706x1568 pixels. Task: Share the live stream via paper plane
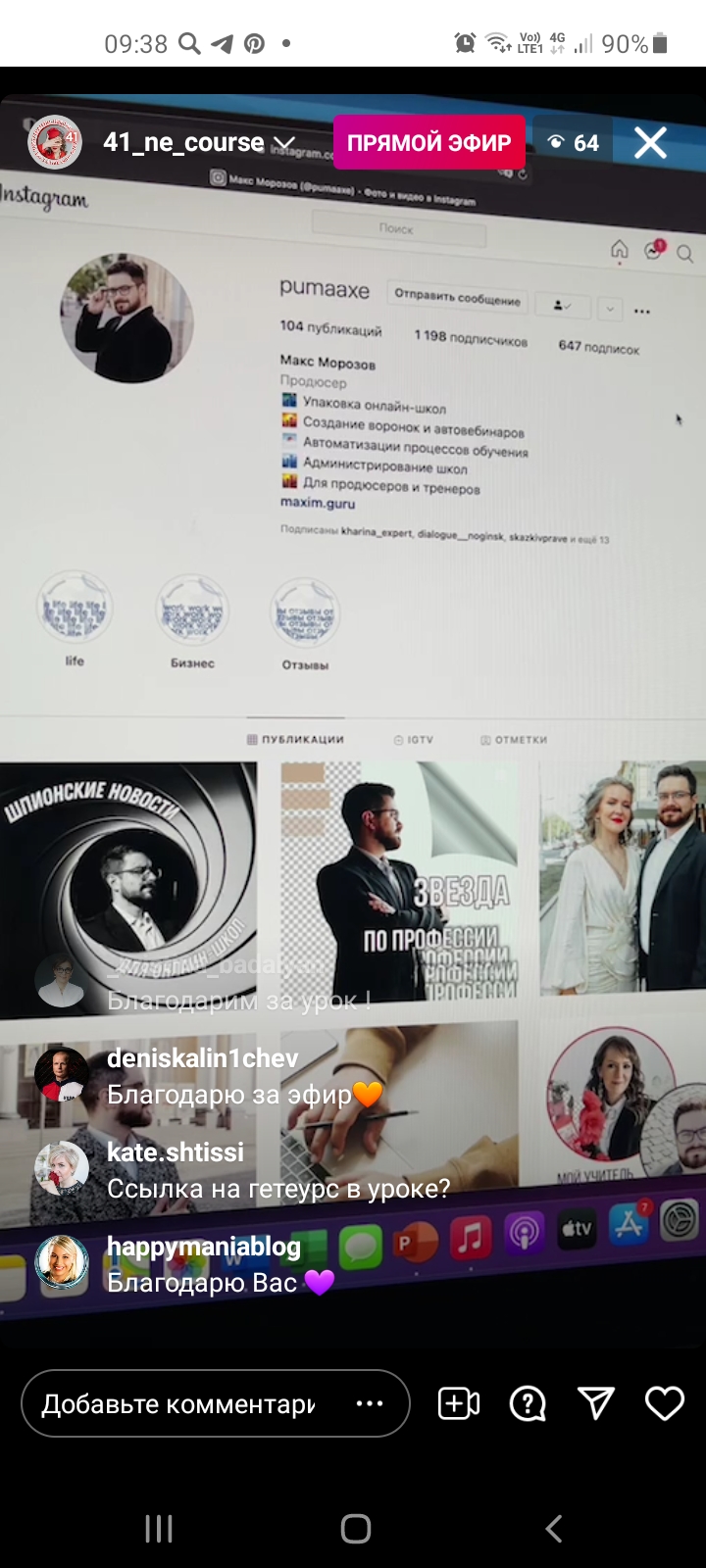click(596, 1403)
